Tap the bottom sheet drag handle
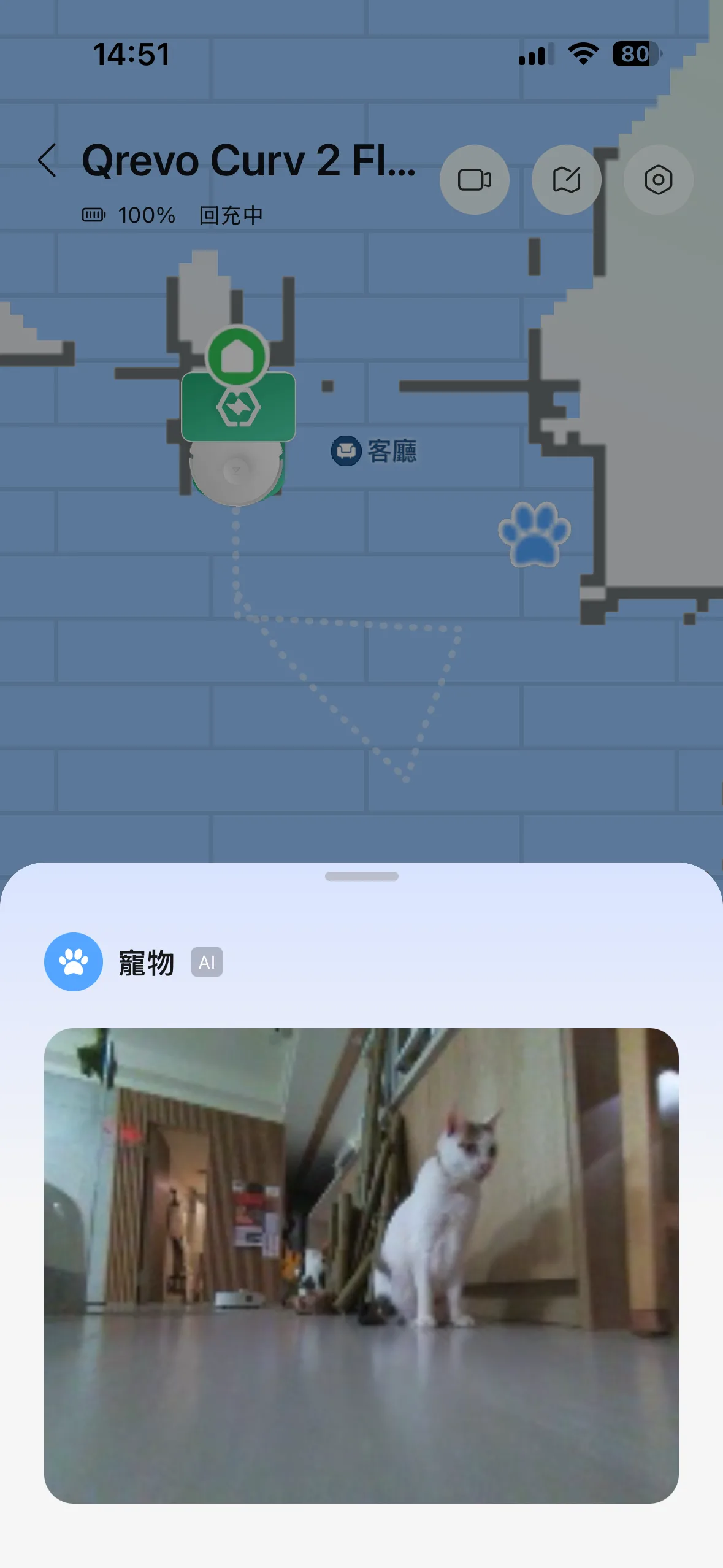723x1568 pixels. [361, 876]
